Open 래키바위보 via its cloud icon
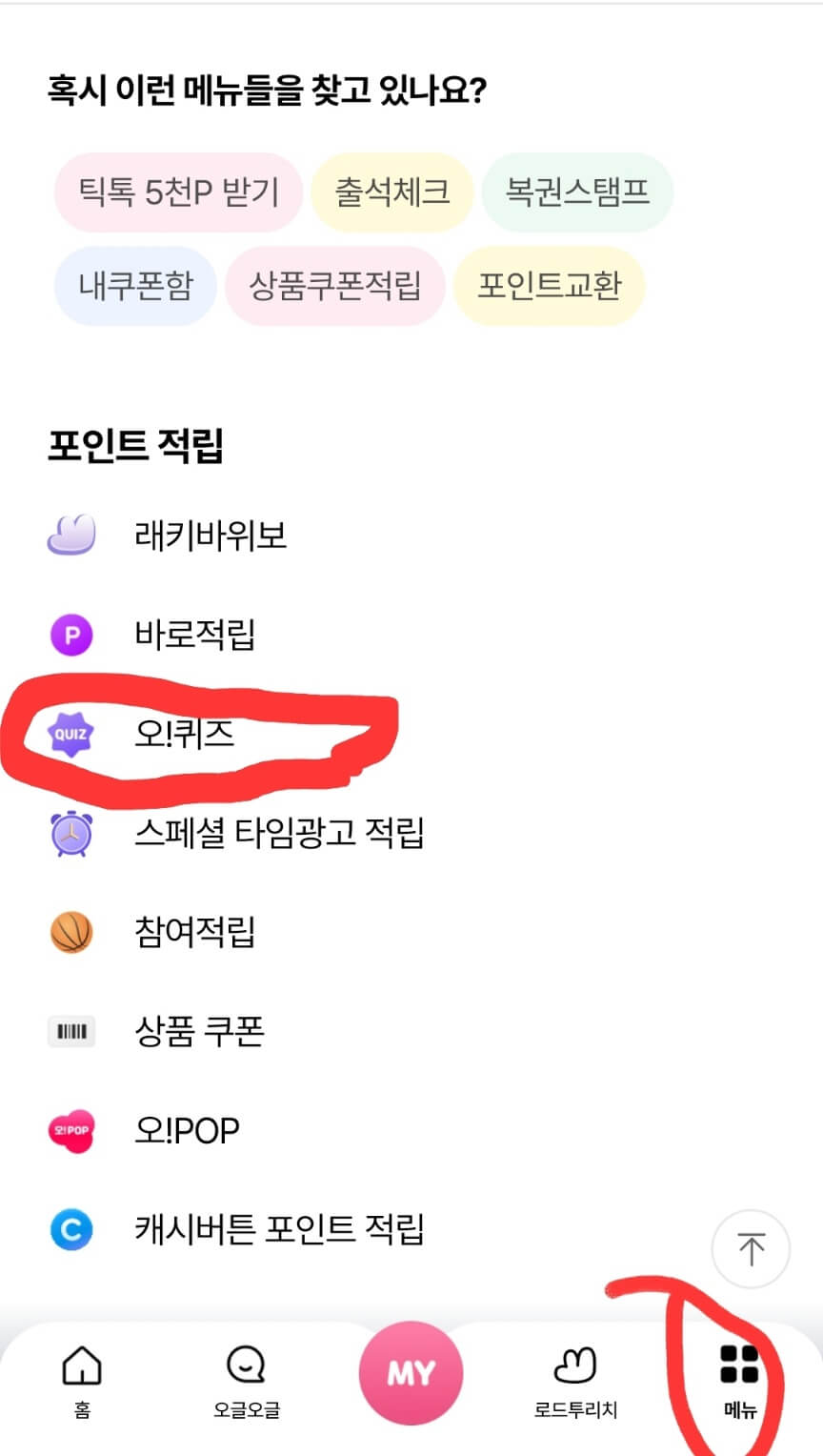Image resolution: width=823 pixels, height=1456 pixels. pyautogui.click(x=72, y=534)
